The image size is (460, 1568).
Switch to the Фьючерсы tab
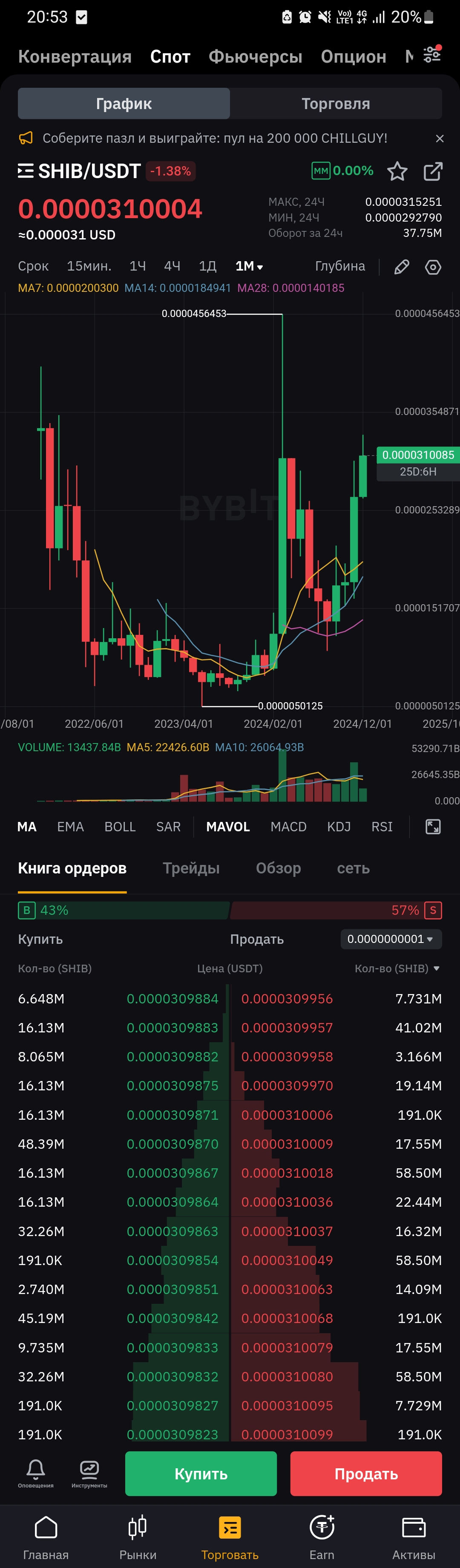pyautogui.click(x=256, y=57)
